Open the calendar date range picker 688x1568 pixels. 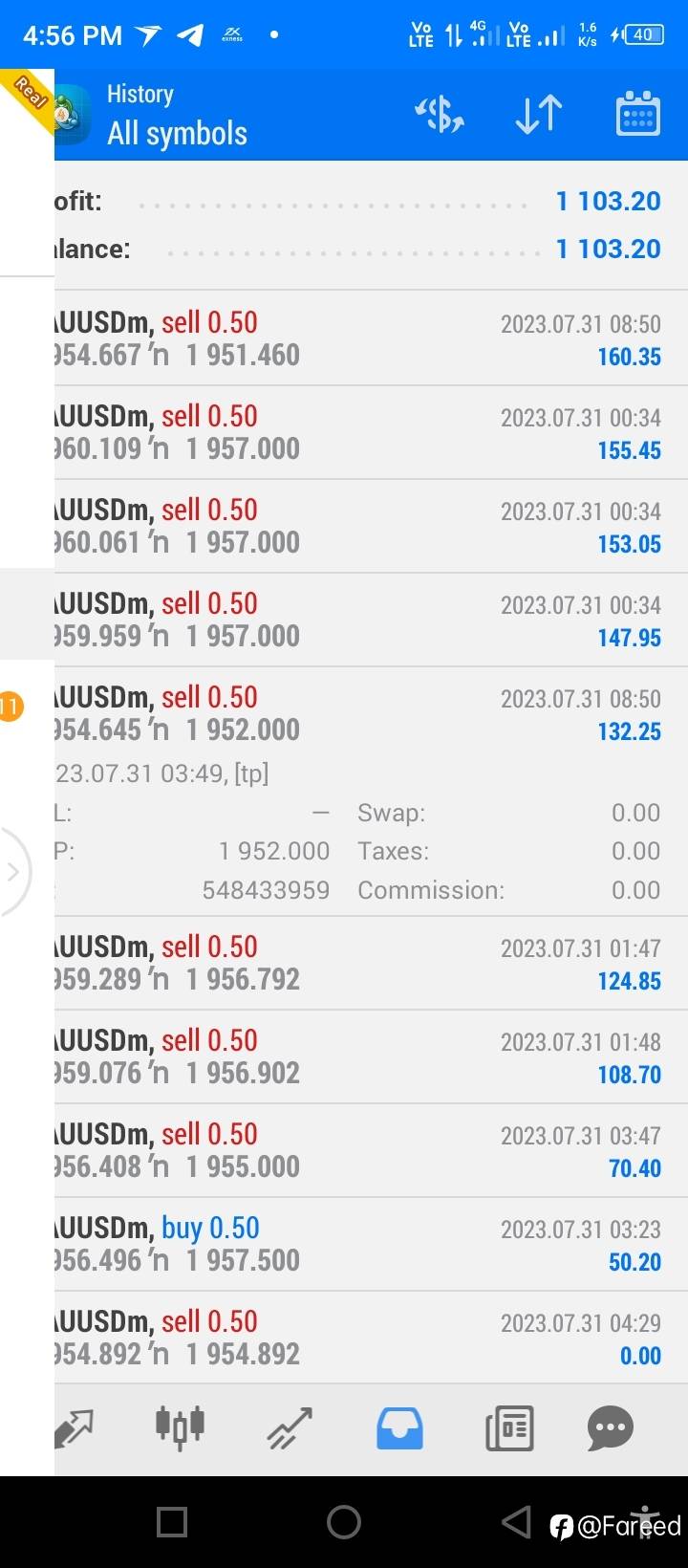(637, 114)
